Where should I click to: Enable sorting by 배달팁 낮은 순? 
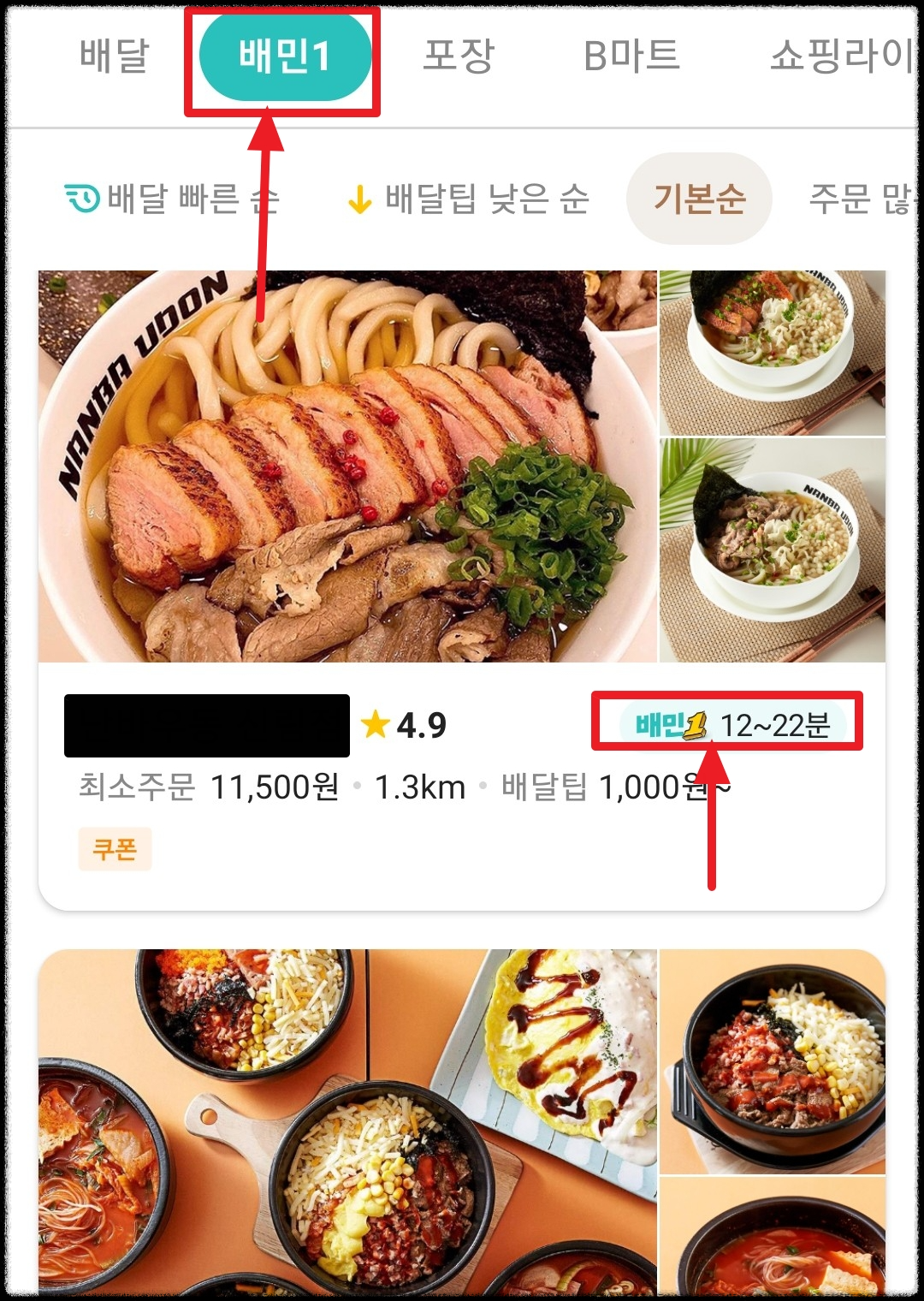488,197
